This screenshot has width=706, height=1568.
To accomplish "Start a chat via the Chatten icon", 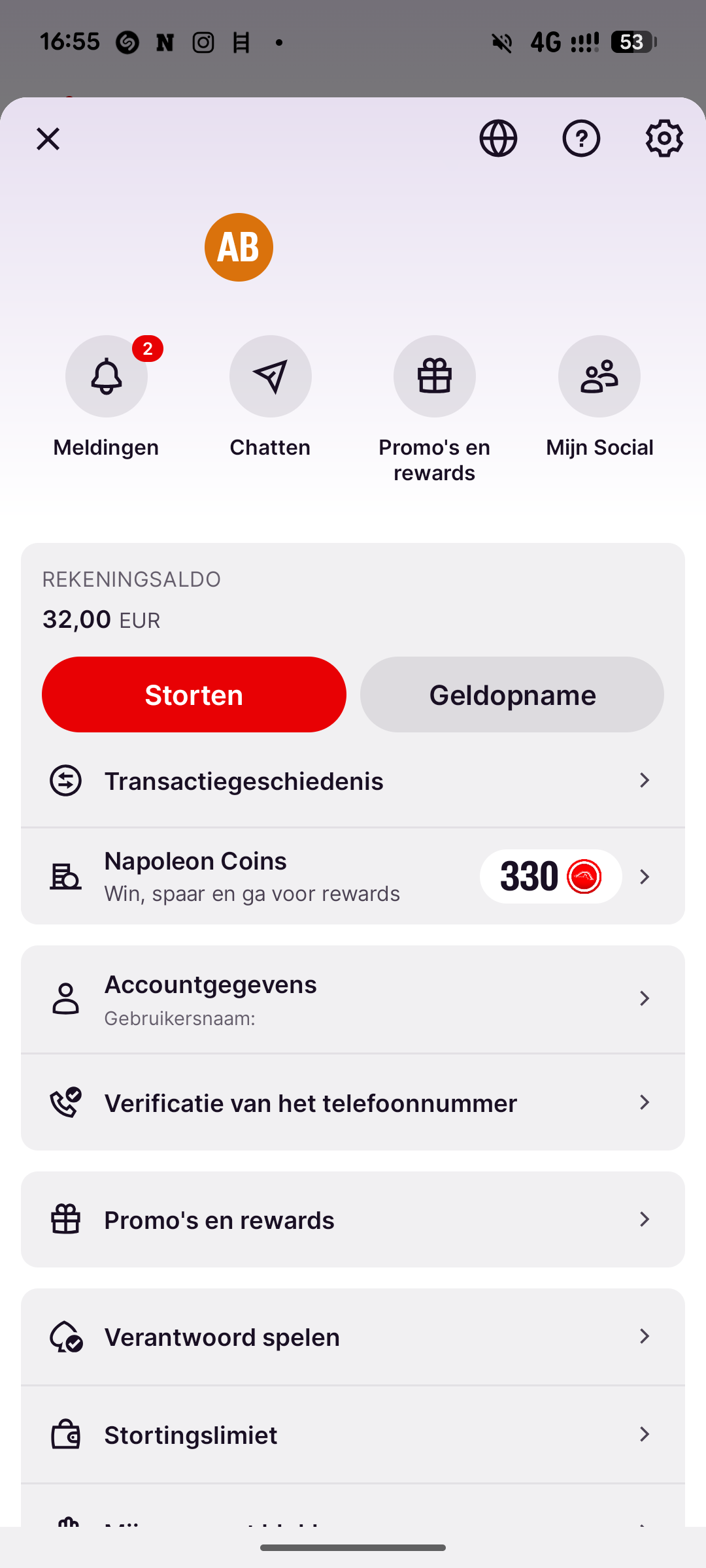I will point(270,376).
